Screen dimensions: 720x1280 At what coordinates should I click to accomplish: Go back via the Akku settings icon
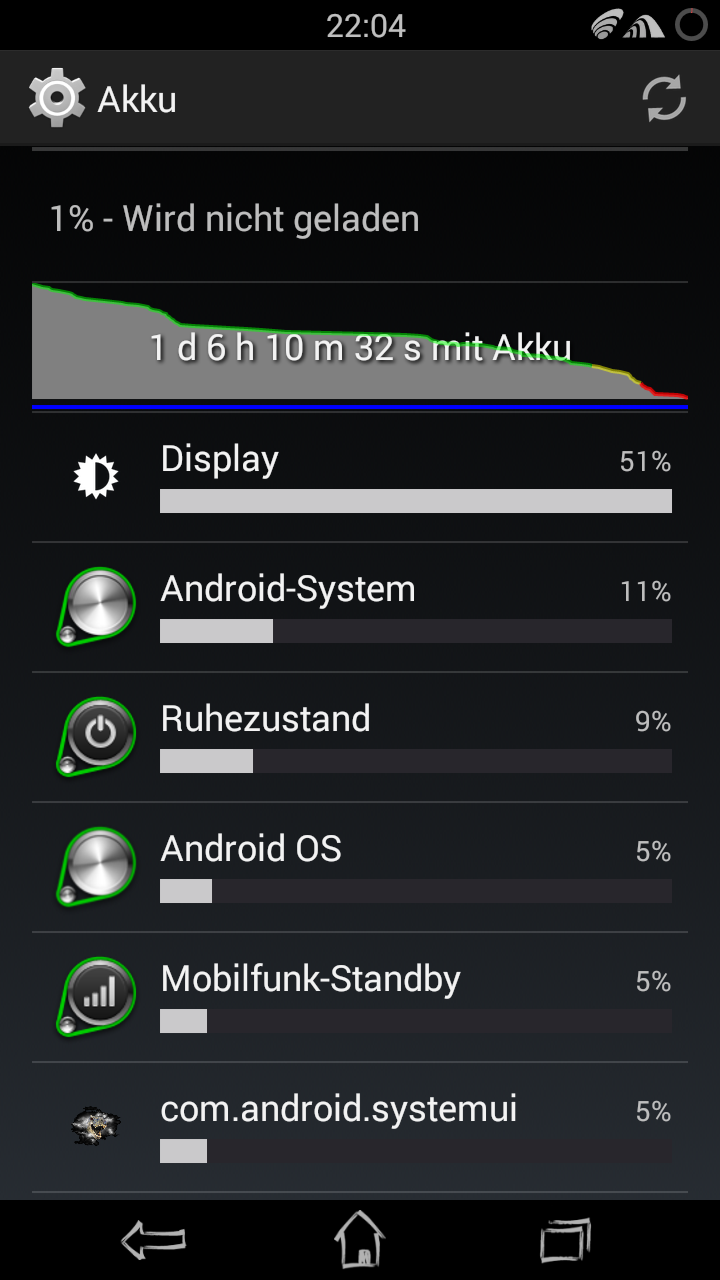[x=57, y=99]
